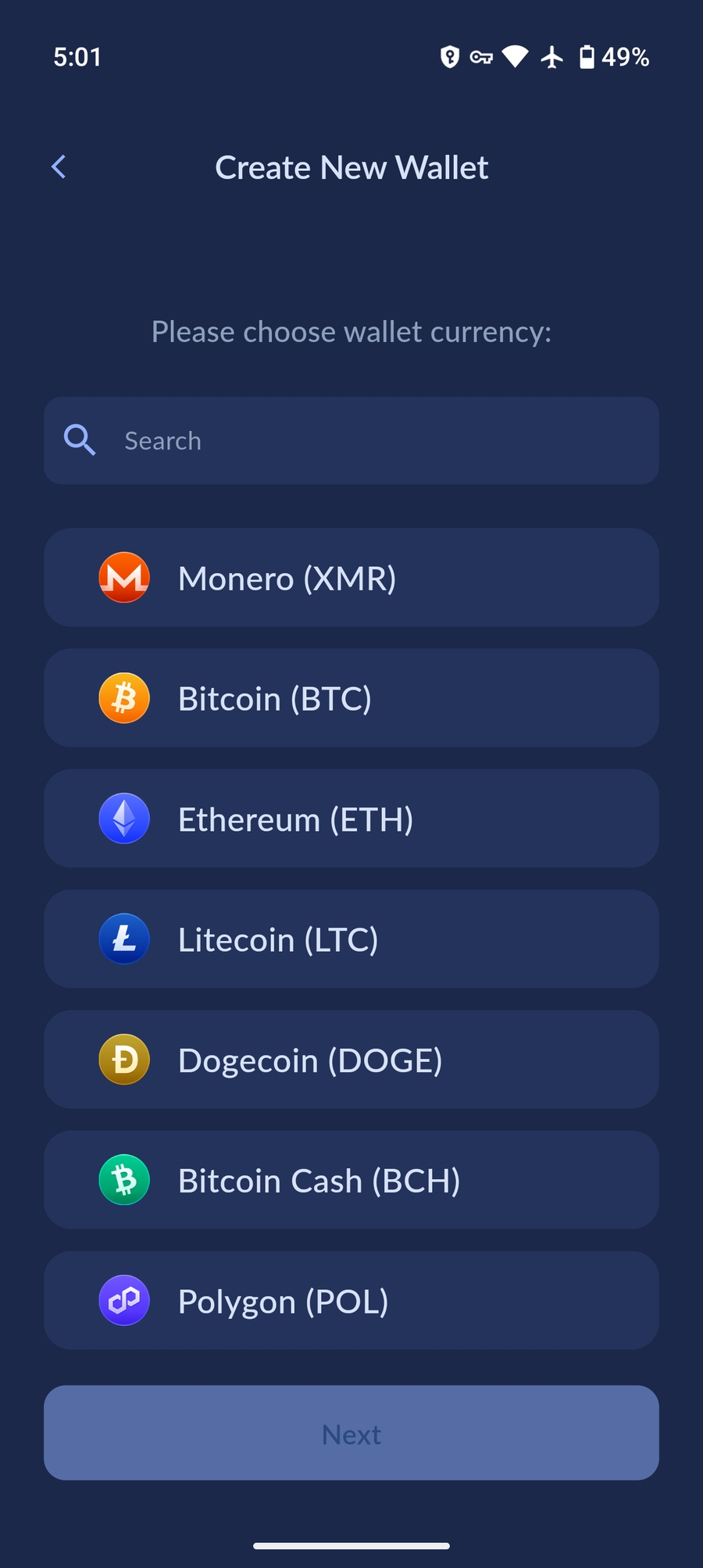Screen dimensions: 703x1568
Task: Select the Polygon POL purple icon
Action: 123,1300
